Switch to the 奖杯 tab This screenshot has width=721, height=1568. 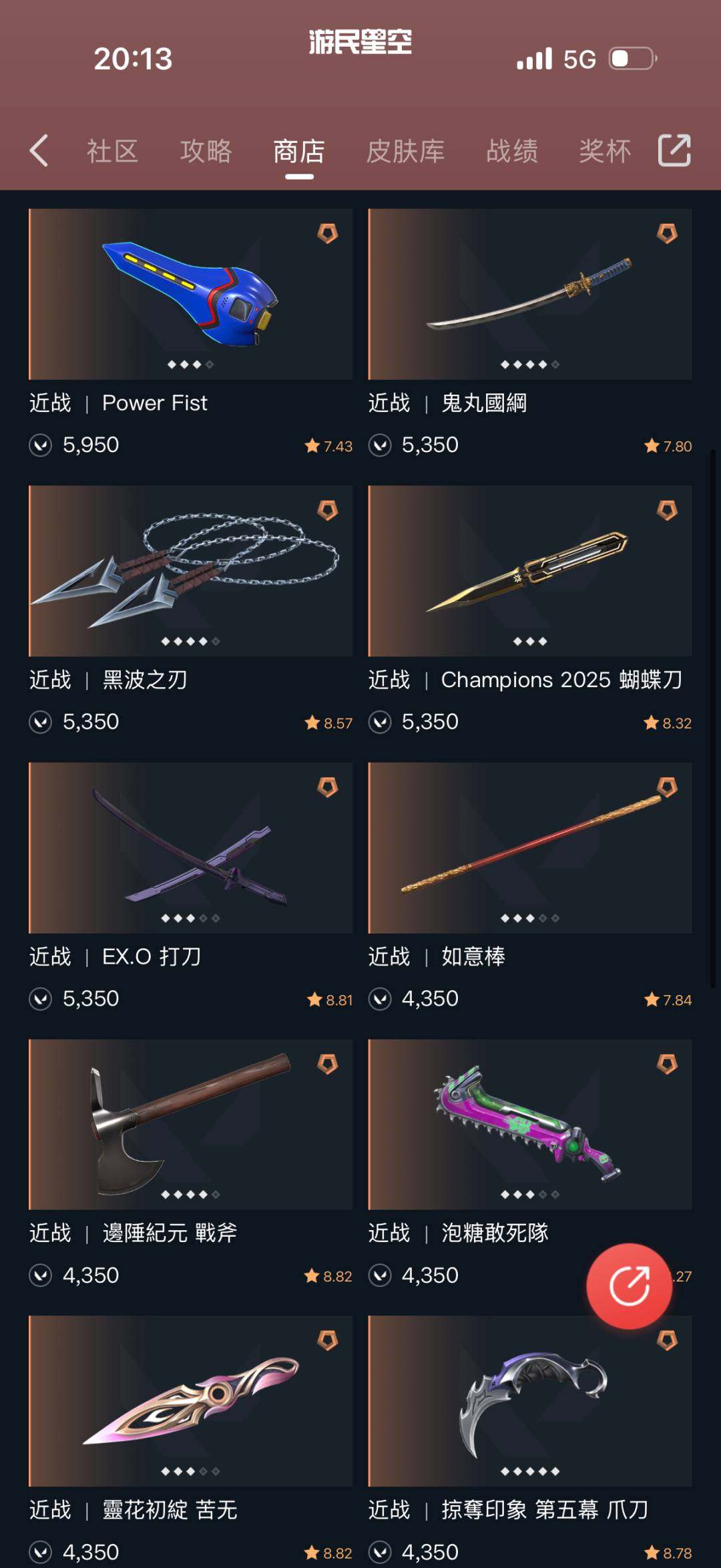(x=605, y=151)
